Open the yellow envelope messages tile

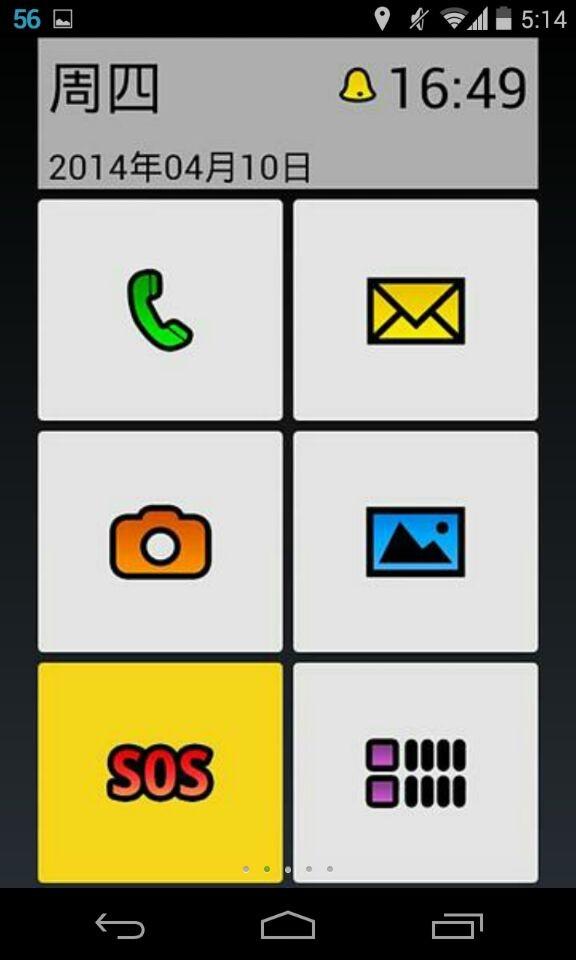(x=416, y=310)
